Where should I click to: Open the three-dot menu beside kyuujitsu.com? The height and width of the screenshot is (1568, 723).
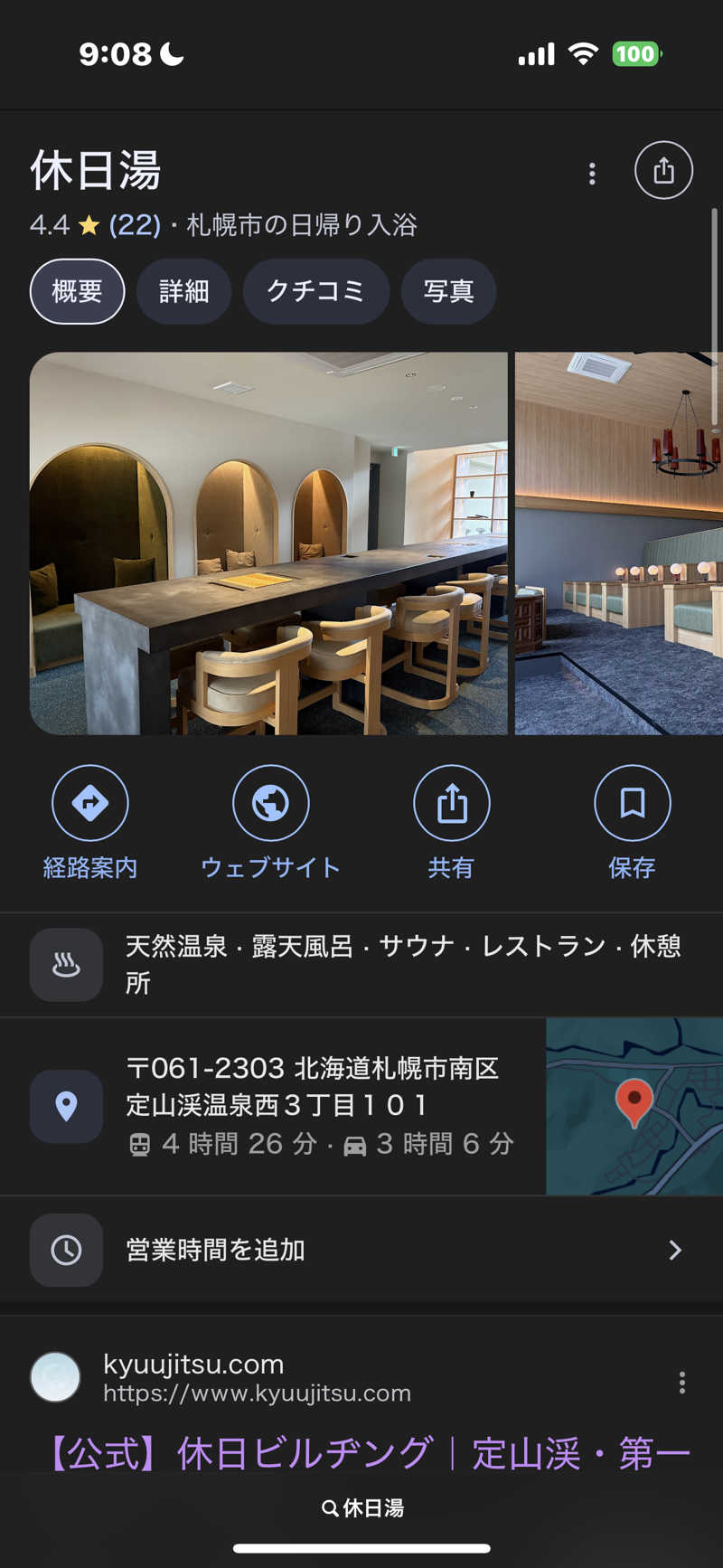681,1381
